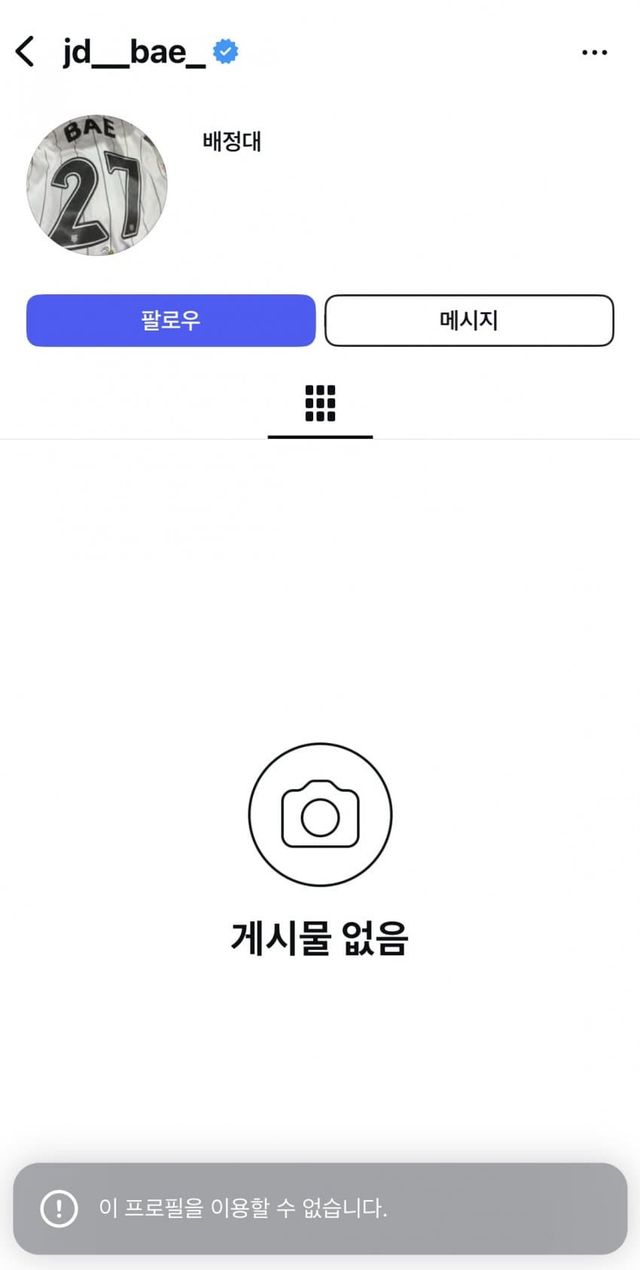640x1270 pixels.
Task: Select the posts grid tab
Action: coord(320,403)
